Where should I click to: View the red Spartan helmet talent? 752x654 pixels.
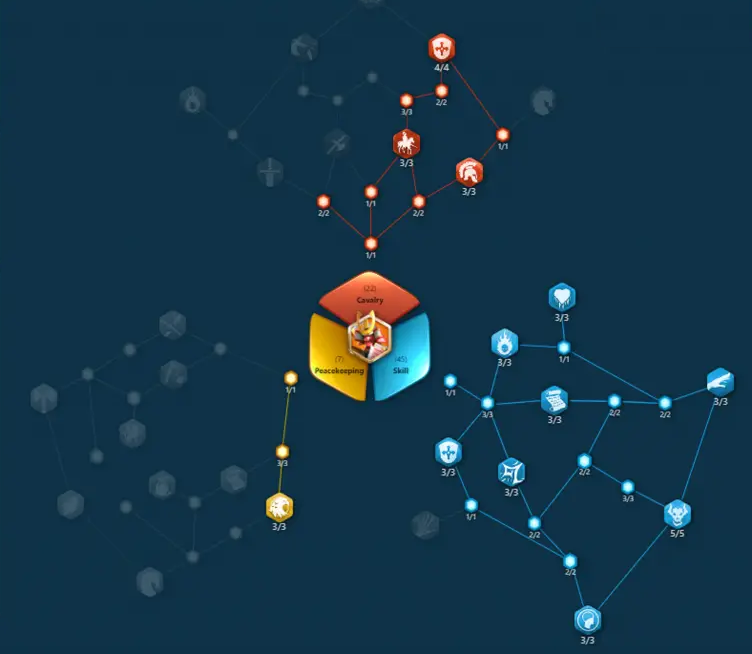tap(468, 172)
